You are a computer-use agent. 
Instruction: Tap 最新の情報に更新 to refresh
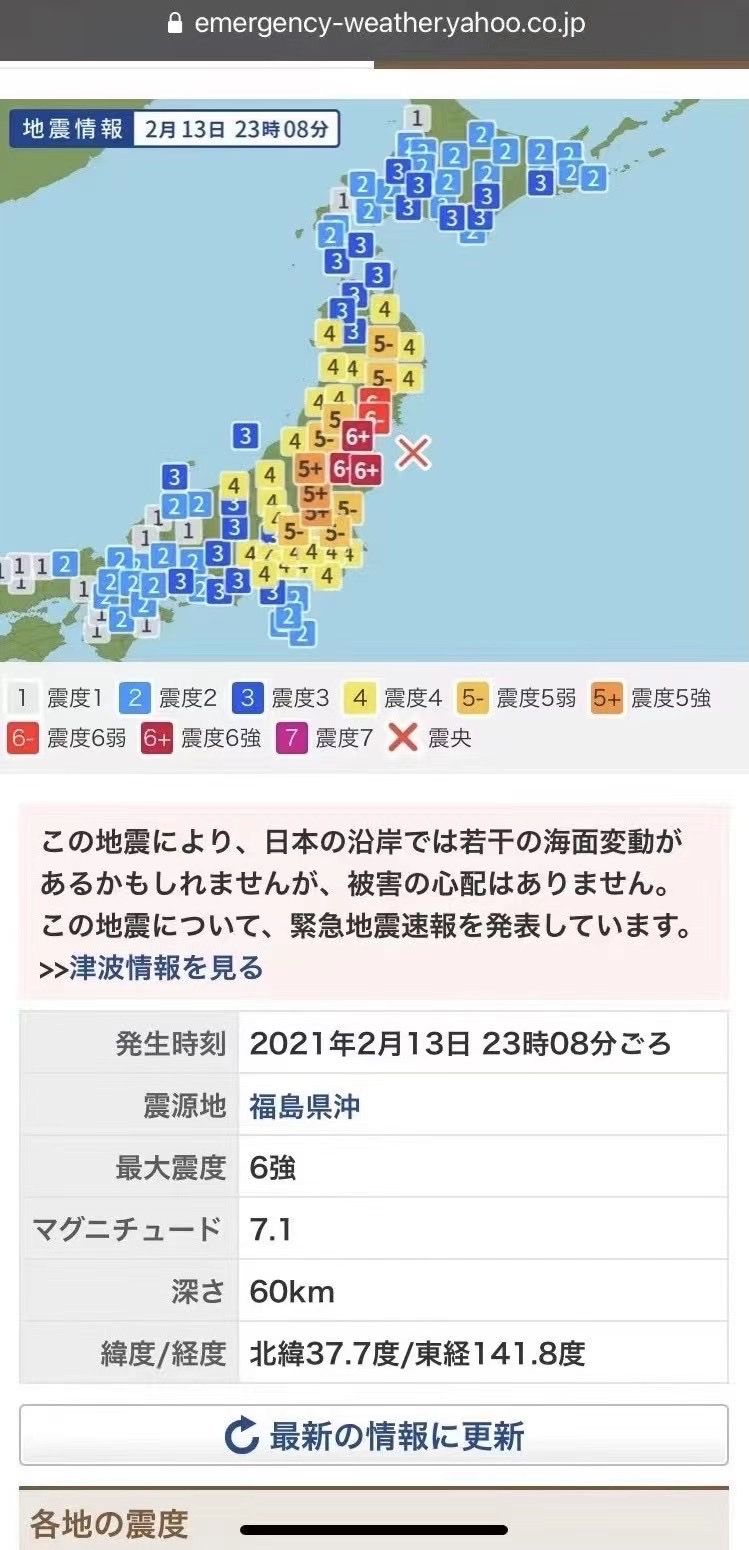374,1436
